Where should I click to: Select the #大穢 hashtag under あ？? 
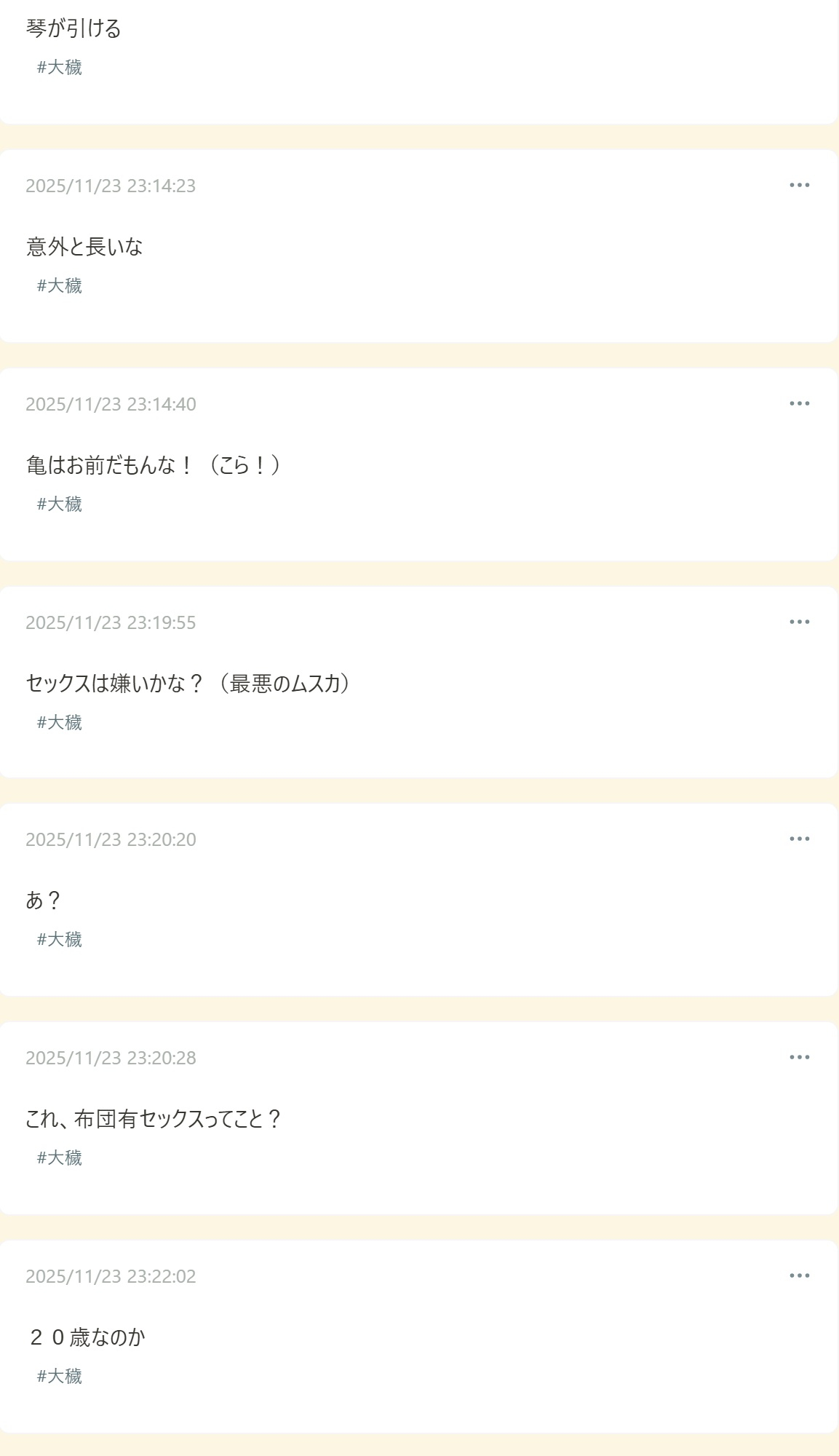(60, 940)
